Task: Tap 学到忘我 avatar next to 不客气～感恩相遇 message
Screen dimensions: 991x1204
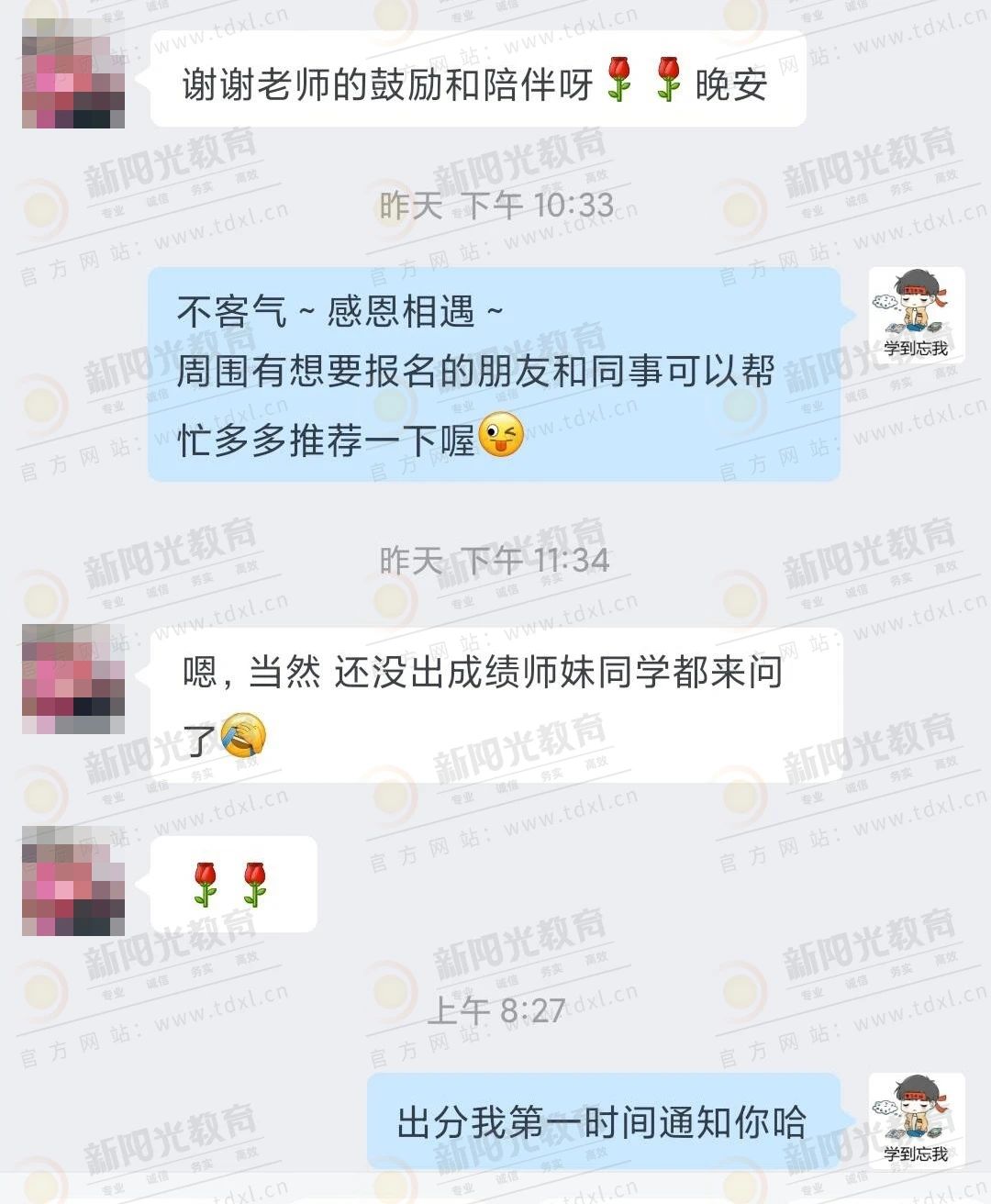Action: click(916, 314)
